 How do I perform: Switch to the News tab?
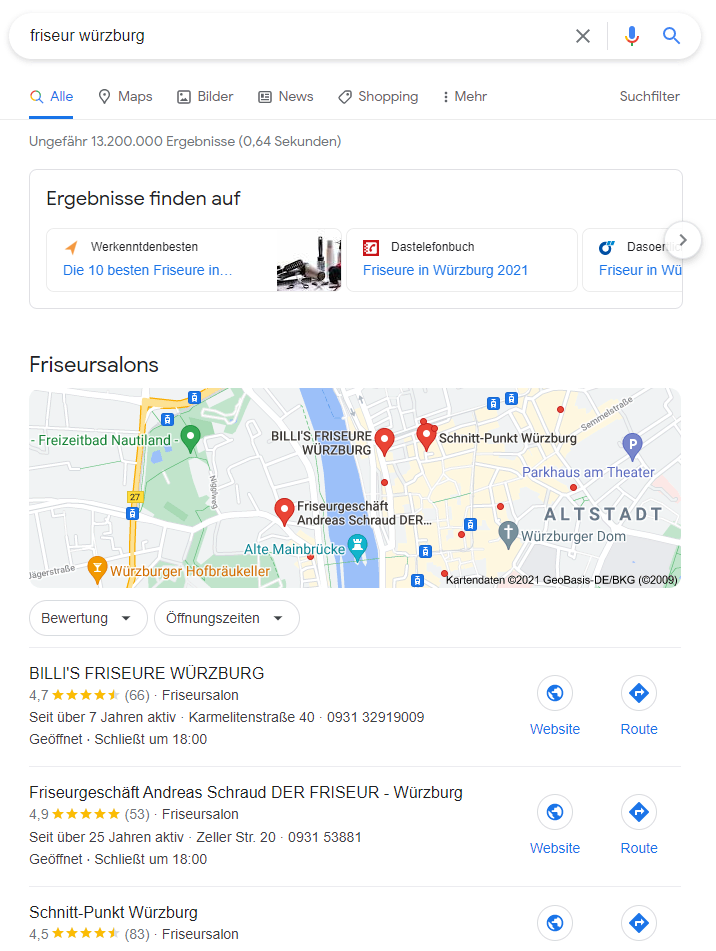285,97
